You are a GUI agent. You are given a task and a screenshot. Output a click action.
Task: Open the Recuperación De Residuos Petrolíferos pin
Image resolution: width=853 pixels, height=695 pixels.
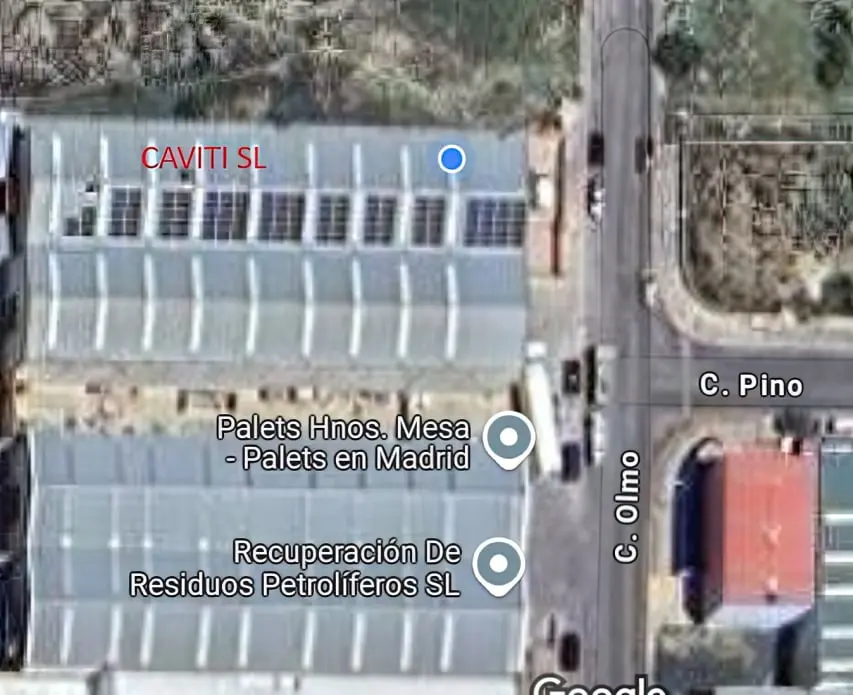[498, 564]
